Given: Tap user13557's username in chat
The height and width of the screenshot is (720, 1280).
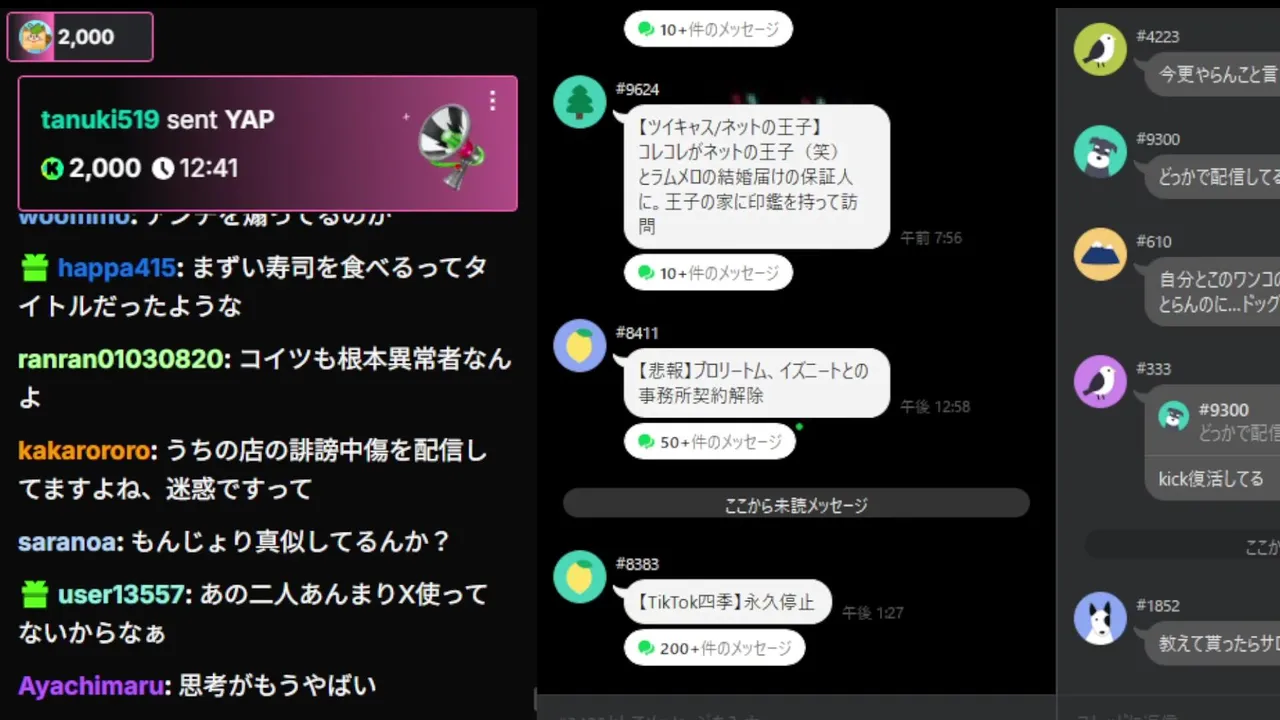Looking at the screenshot, I should (x=122, y=595).
